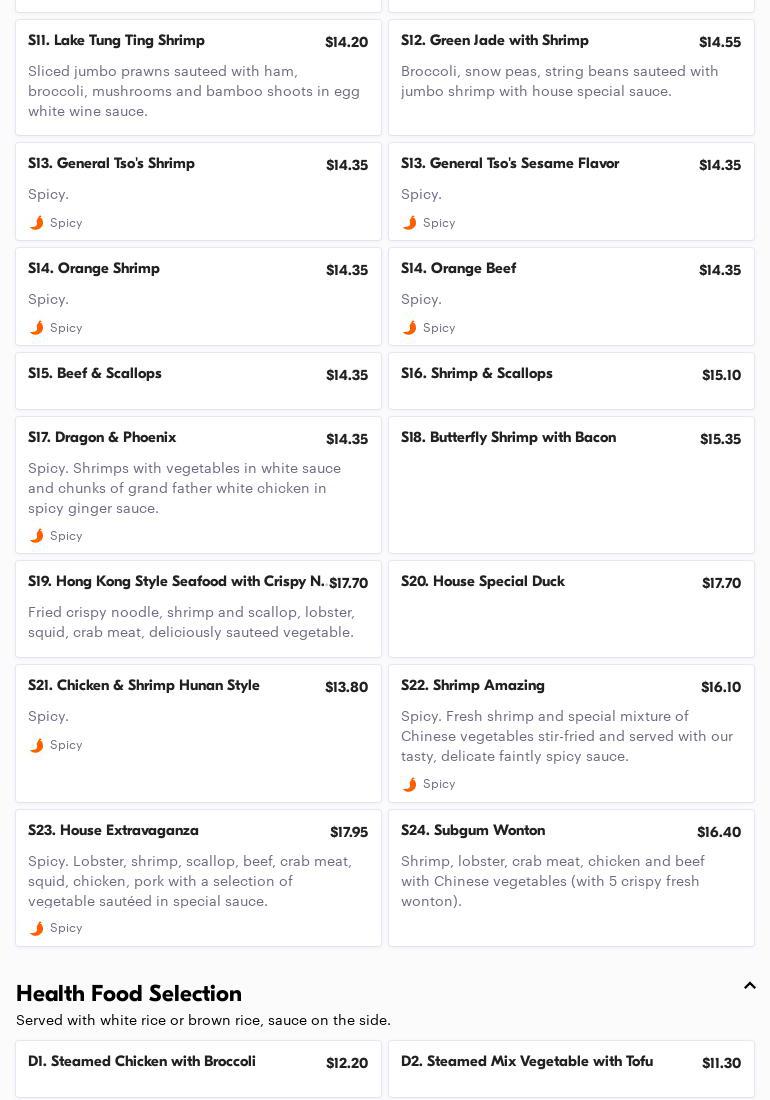
Task: Open S22. Shrimp Amazing dish
Action: click(571, 733)
